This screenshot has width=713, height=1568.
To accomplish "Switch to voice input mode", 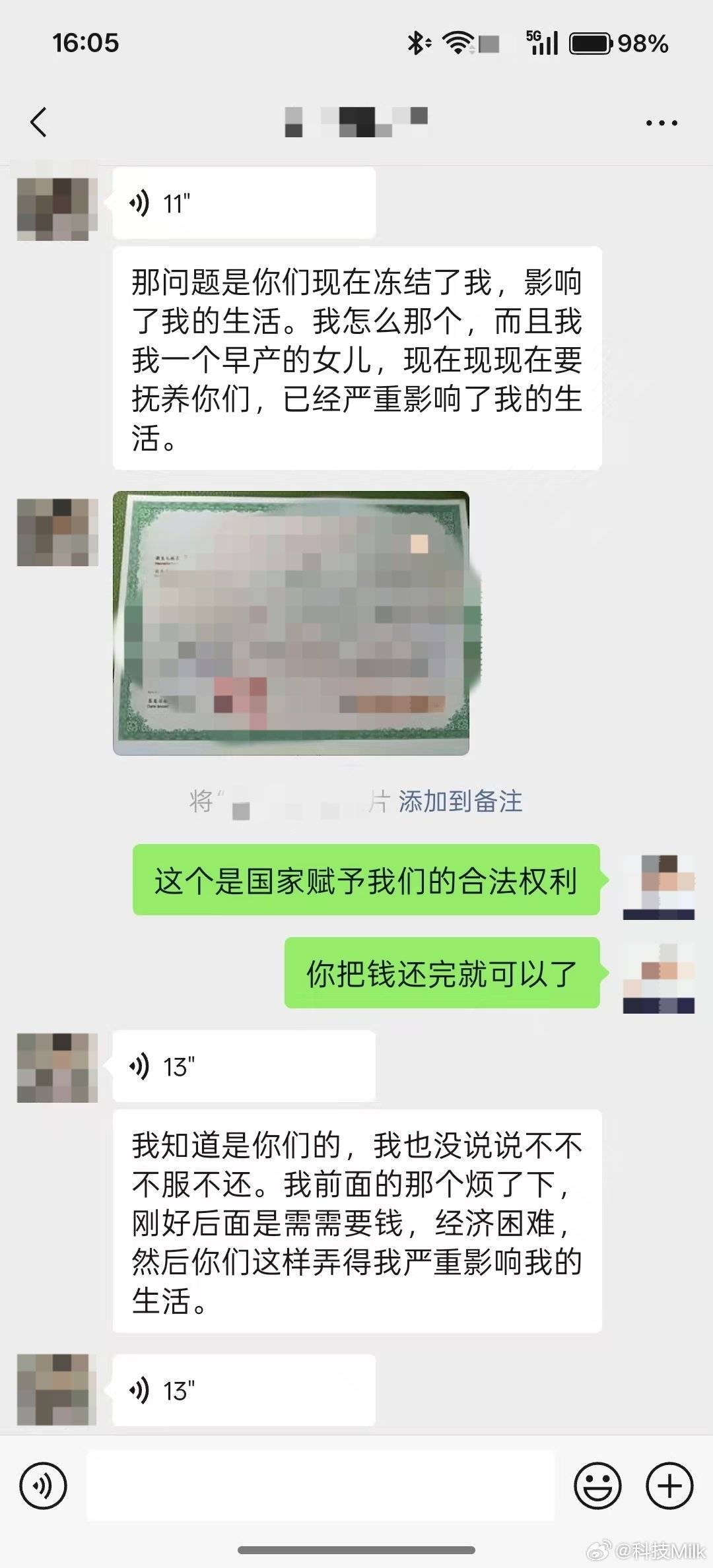I will (x=44, y=1486).
